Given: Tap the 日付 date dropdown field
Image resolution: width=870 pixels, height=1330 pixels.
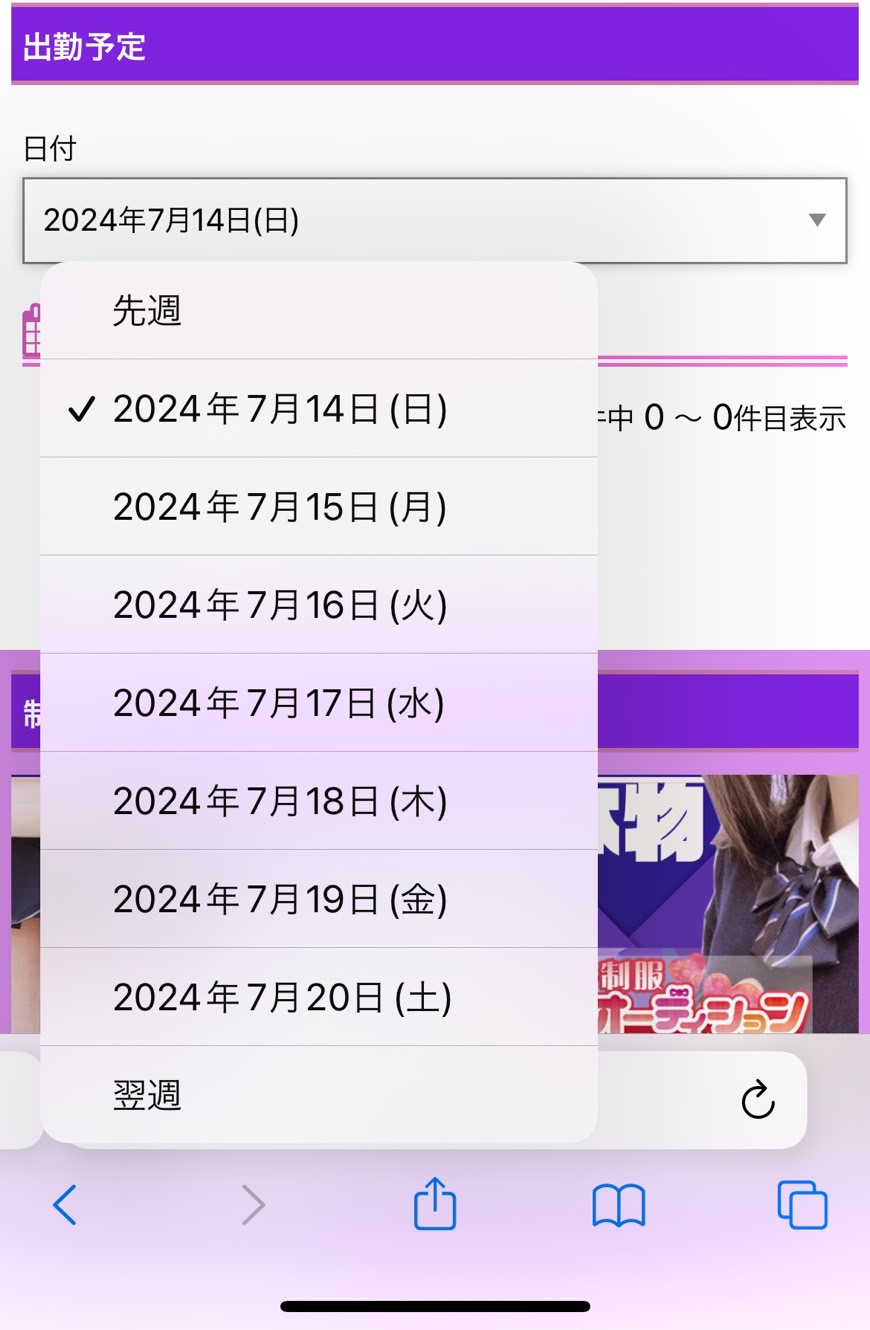Looking at the screenshot, I should [x=434, y=220].
